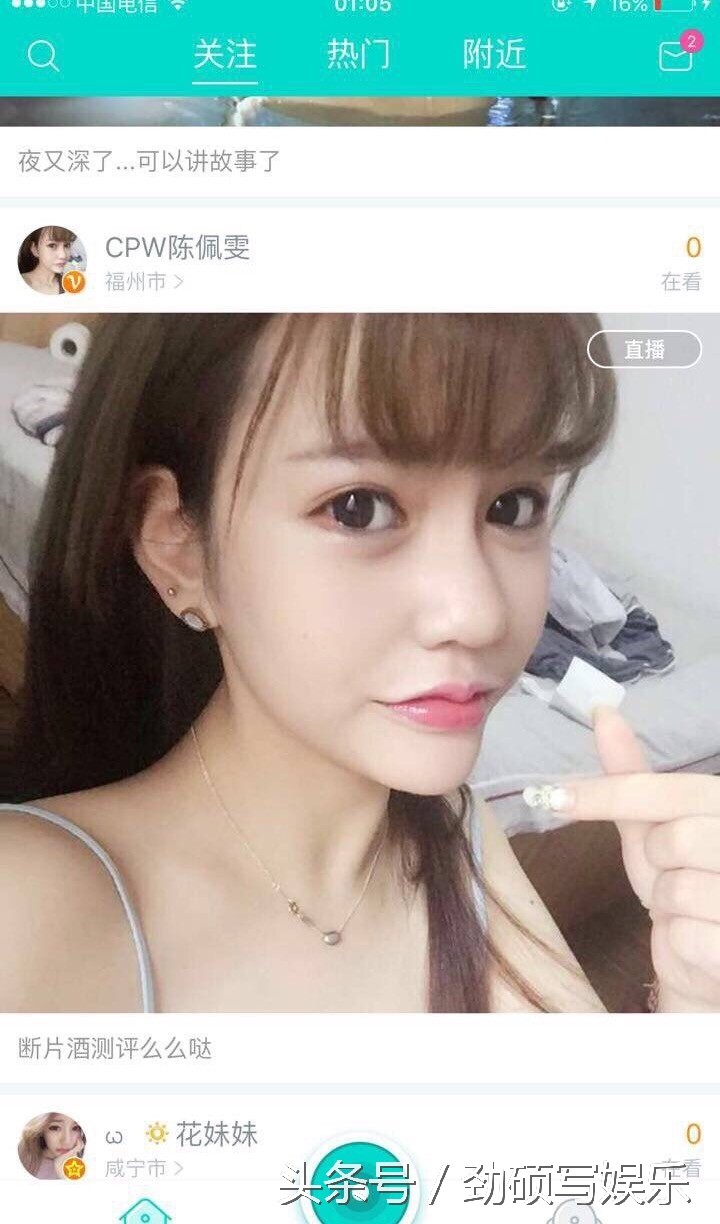Go to the home tab in bottom bar

tap(145, 1210)
